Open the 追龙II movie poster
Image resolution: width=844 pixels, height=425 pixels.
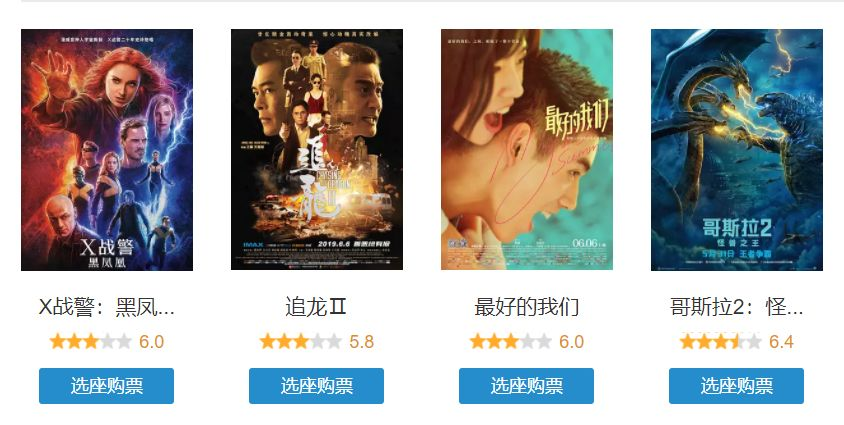tap(316, 150)
